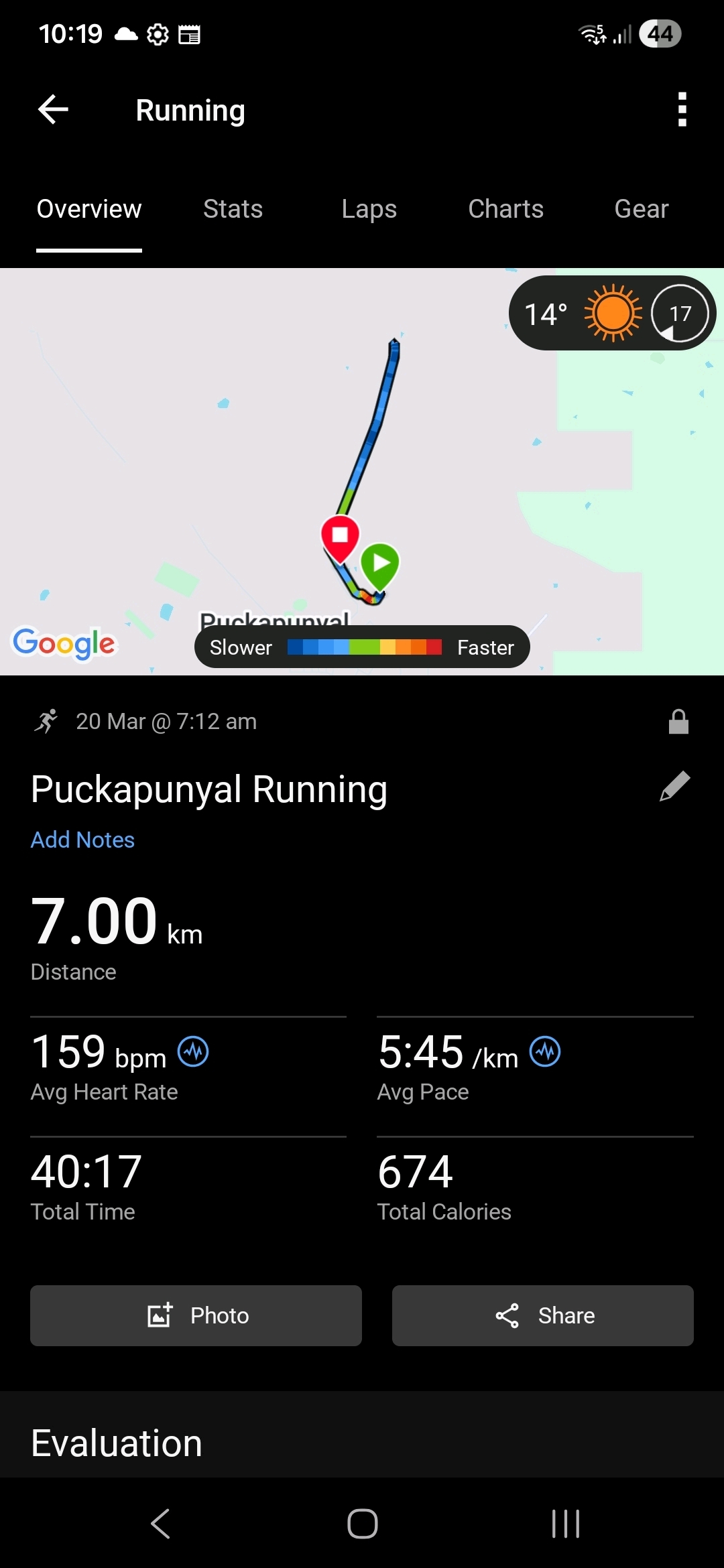Switch to the Laps tab

[369, 209]
